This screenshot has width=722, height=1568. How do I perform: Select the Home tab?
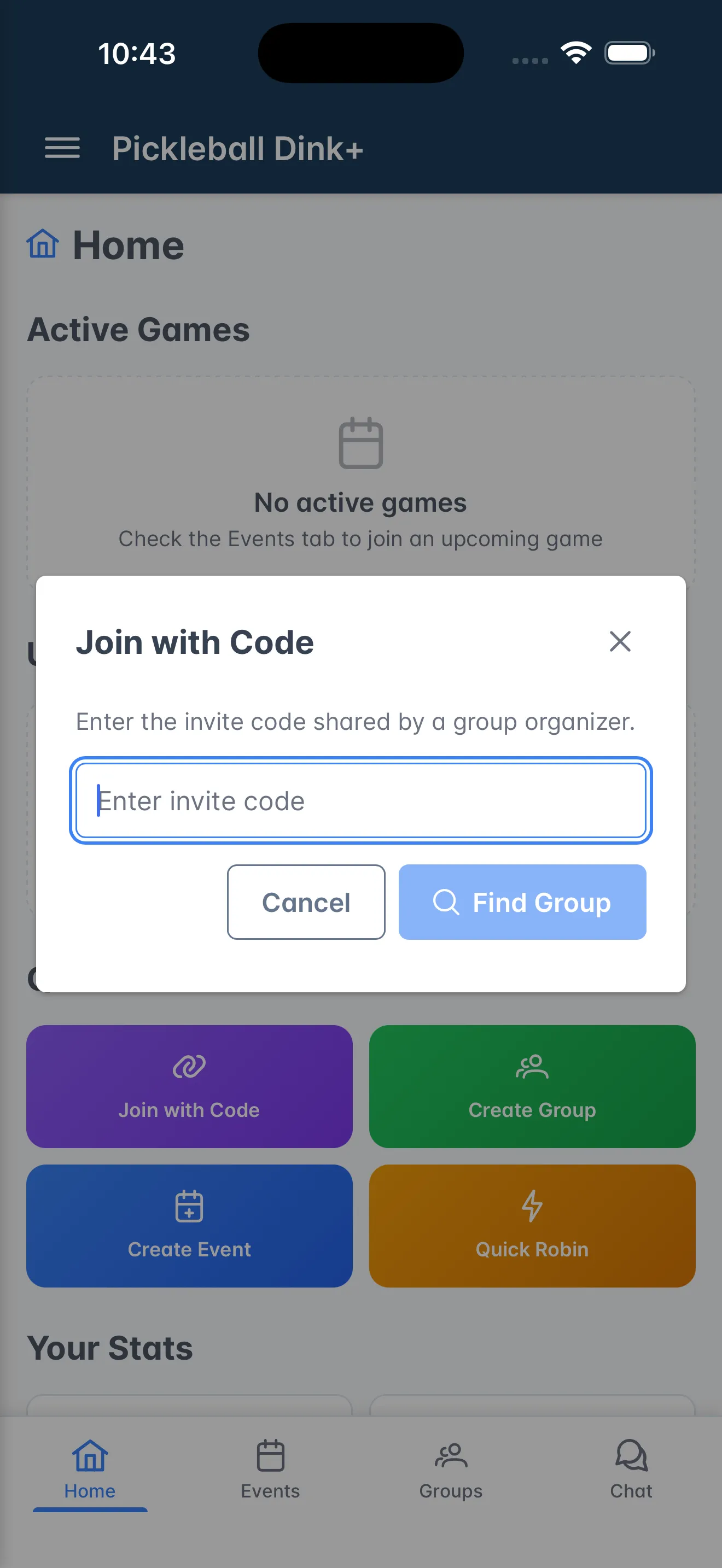click(90, 1469)
